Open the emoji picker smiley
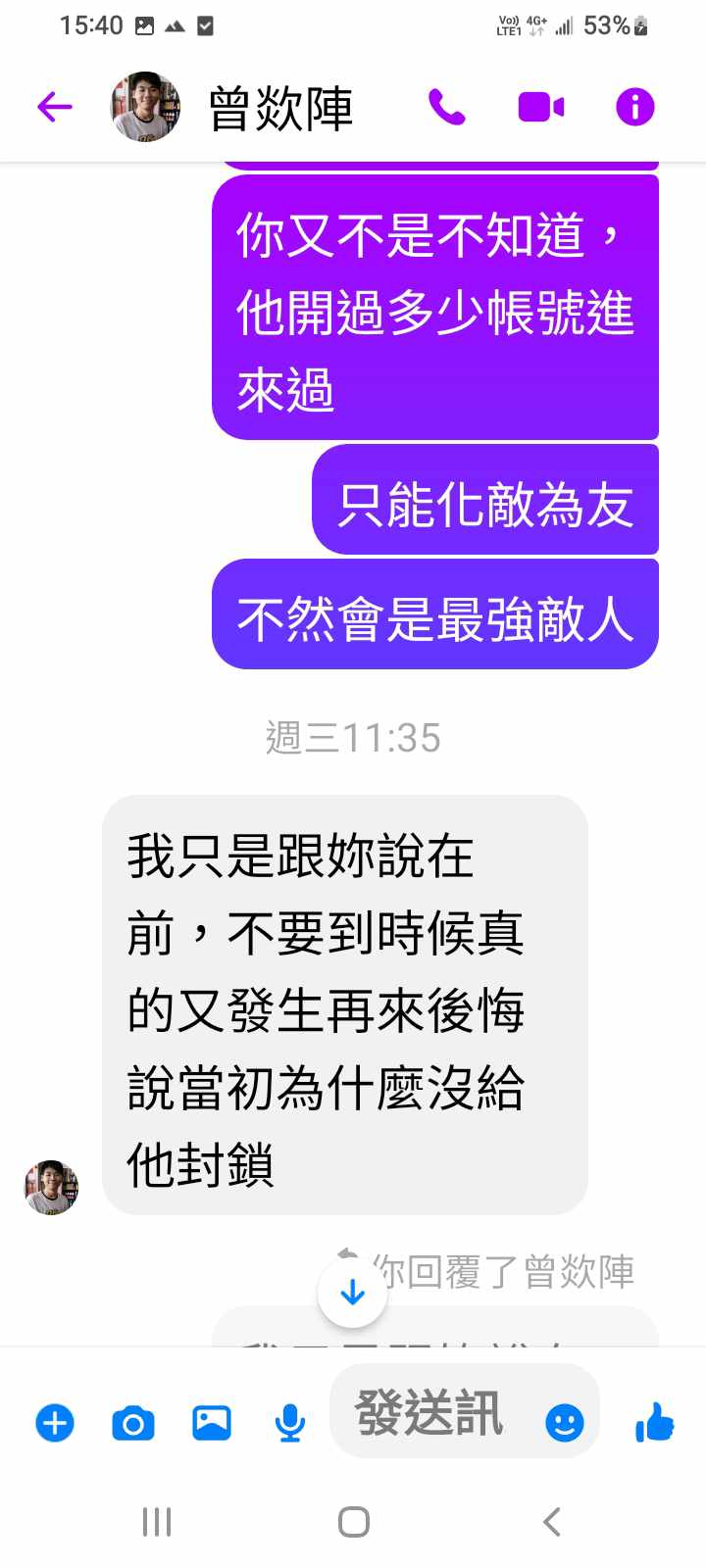This screenshot has height=1568, width=706. (564, 1422)
